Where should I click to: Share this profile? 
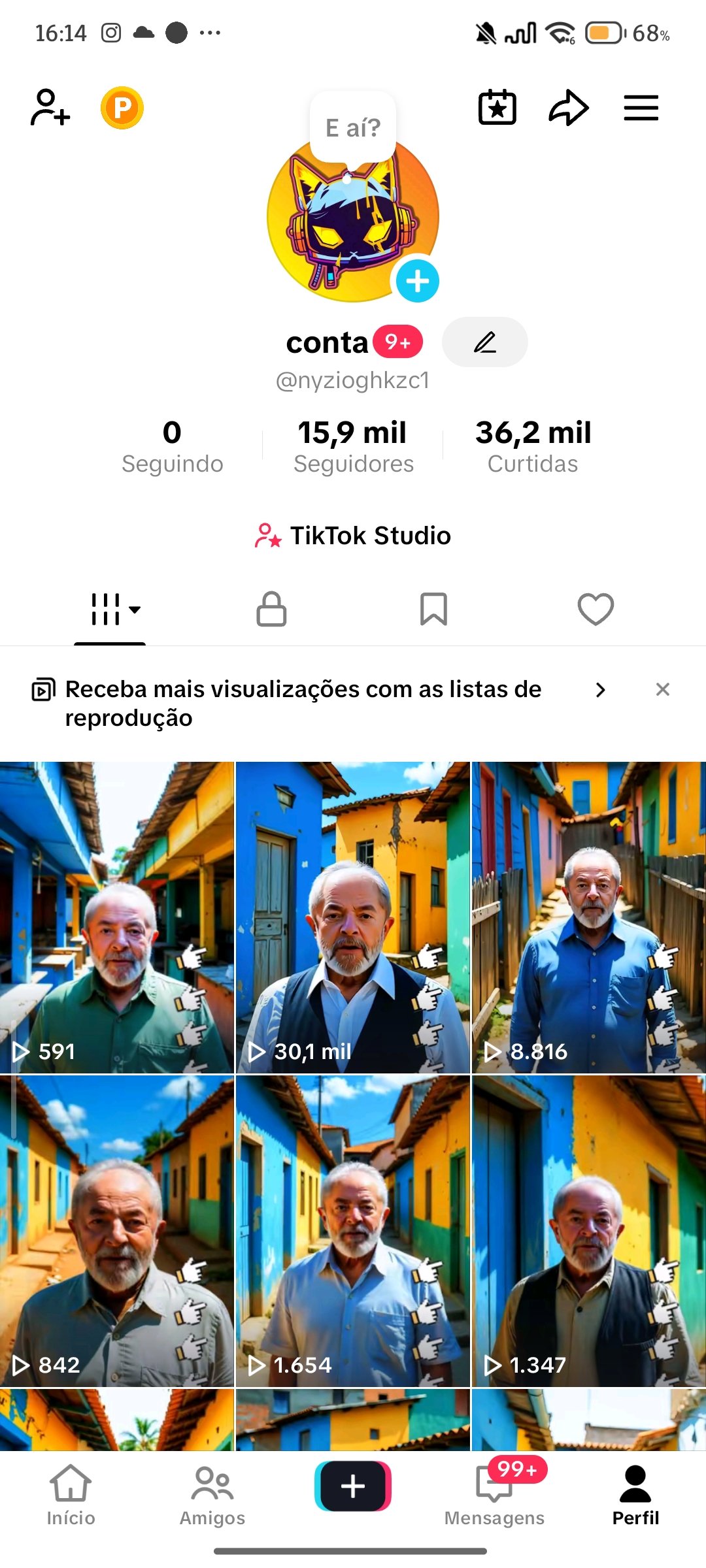(x=569, y=108)
